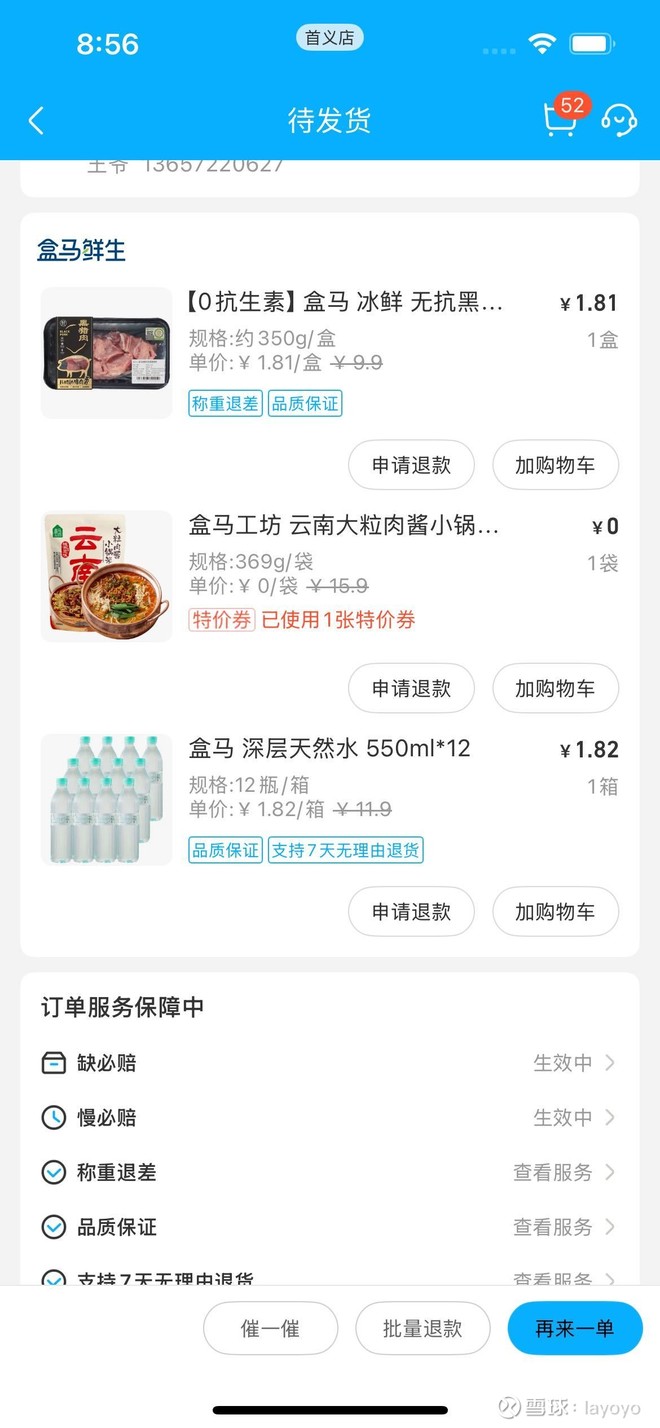Select 批量退款 for batch refund
660x1428 pixels.
coord(422,1328)
